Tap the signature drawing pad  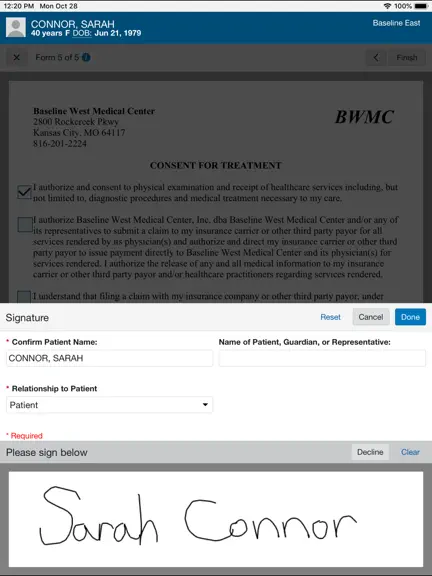(216, 519)
